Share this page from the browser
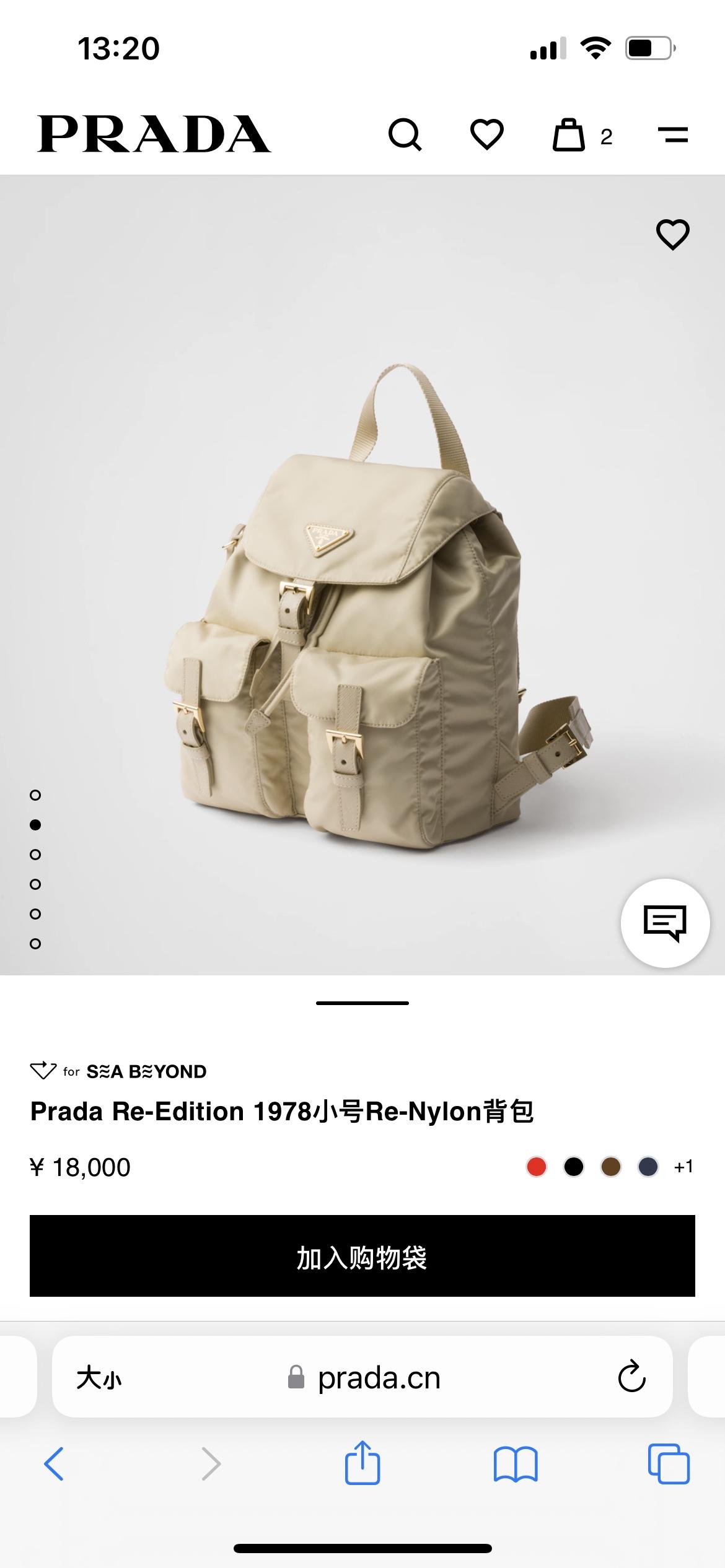 pos(362,1463)
